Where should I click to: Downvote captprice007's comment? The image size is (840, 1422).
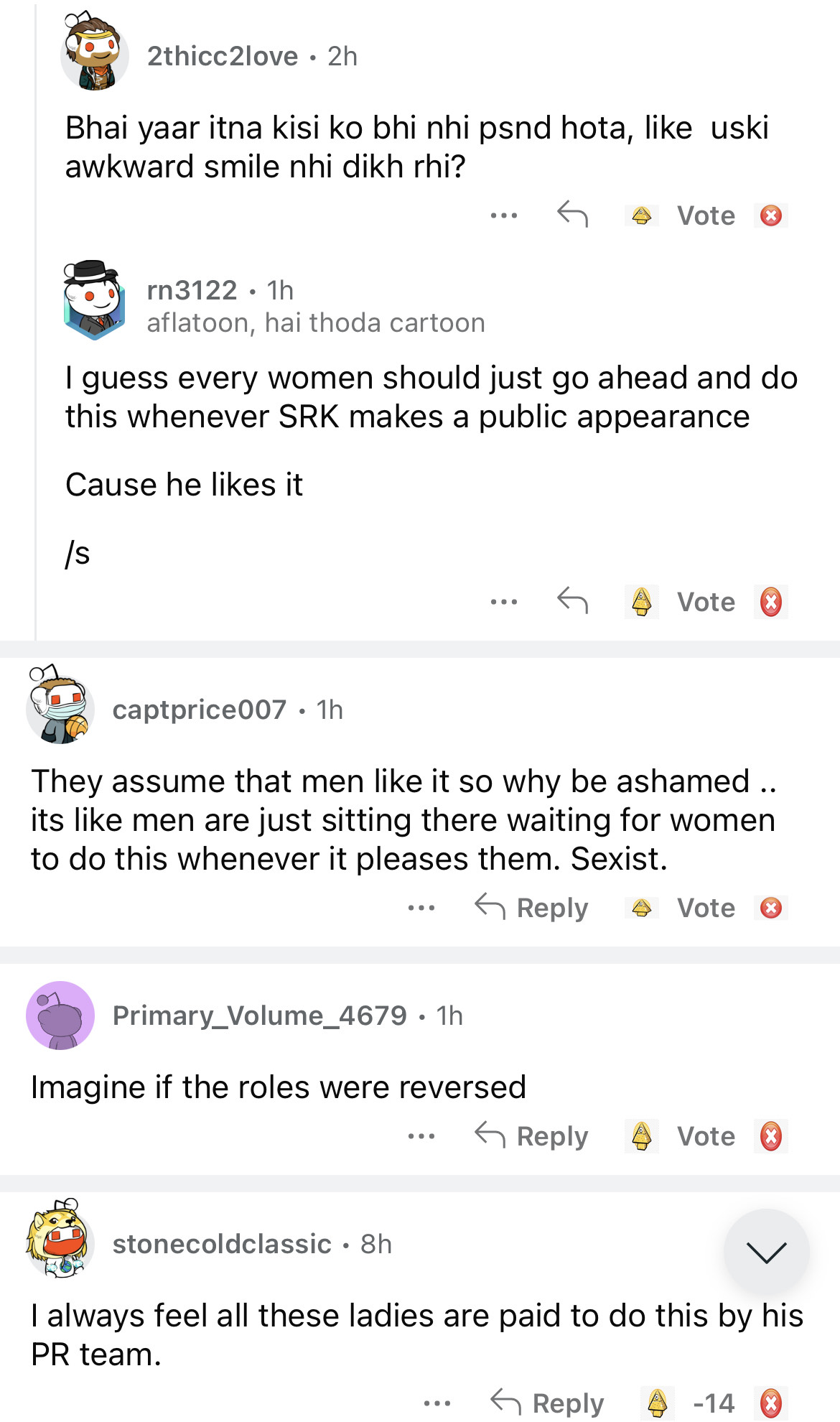coord(771,908)
